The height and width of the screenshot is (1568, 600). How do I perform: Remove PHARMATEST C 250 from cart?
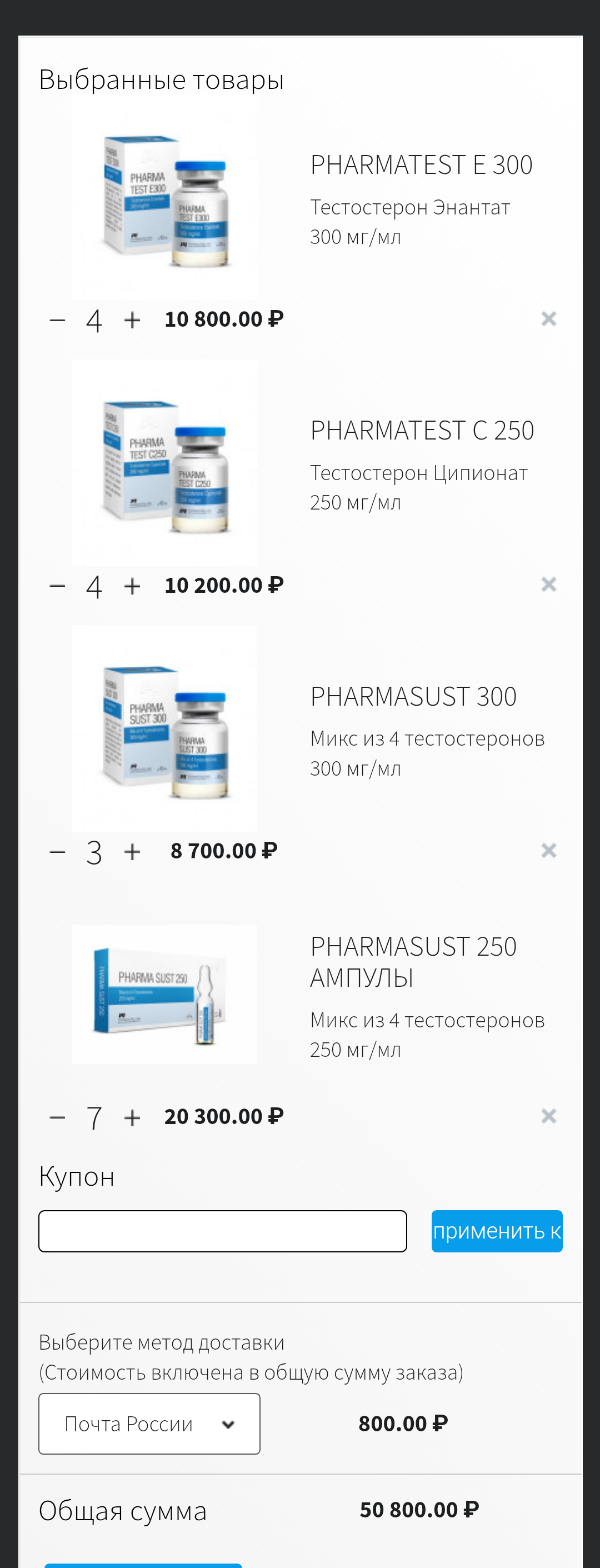coord(549,585)
